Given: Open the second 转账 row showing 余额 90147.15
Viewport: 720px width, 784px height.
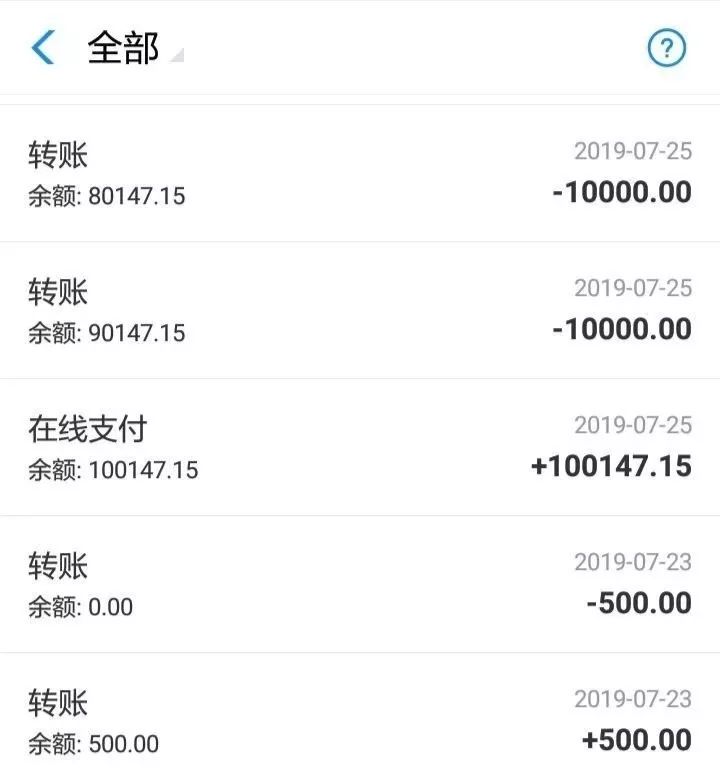Looking at the screenshot, I should coord(360,308).
